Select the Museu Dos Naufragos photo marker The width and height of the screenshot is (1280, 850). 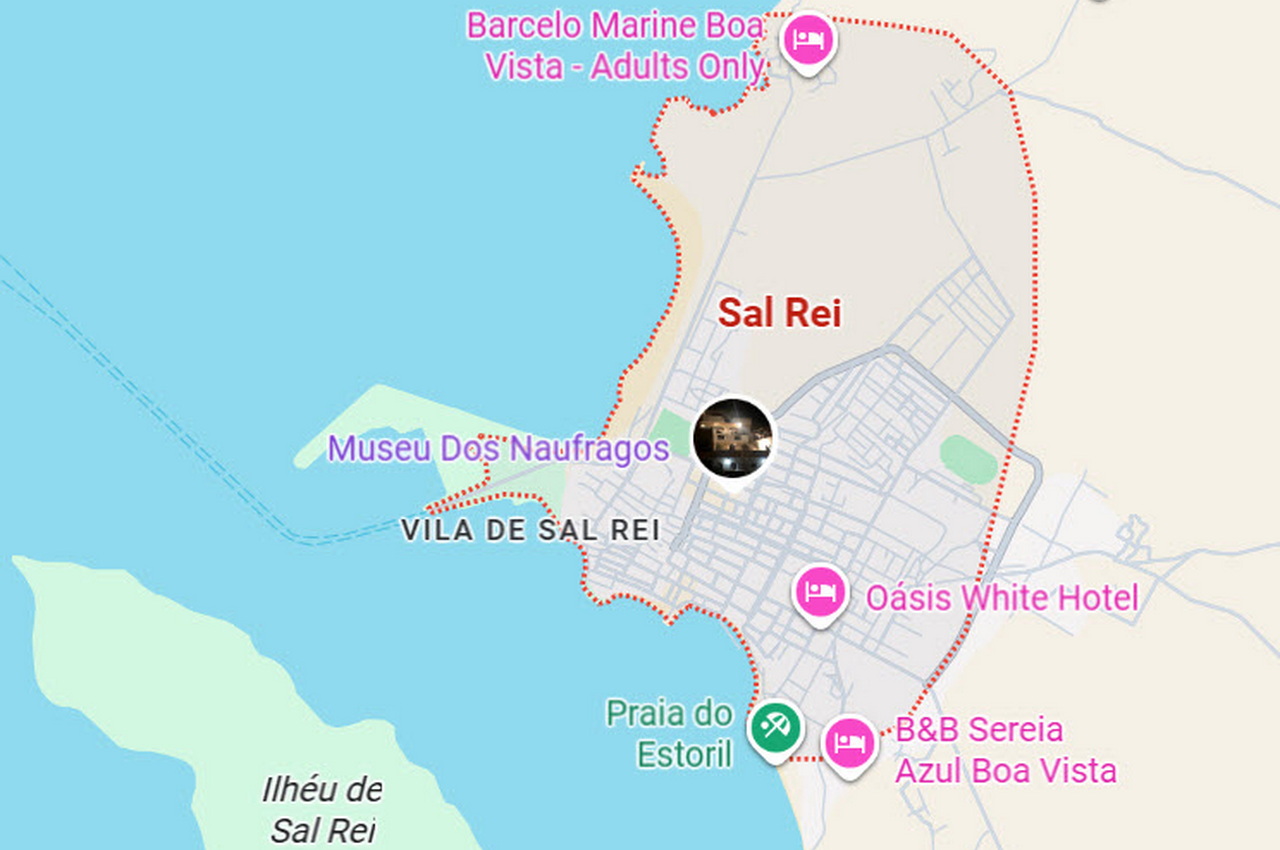coord(734,438)
